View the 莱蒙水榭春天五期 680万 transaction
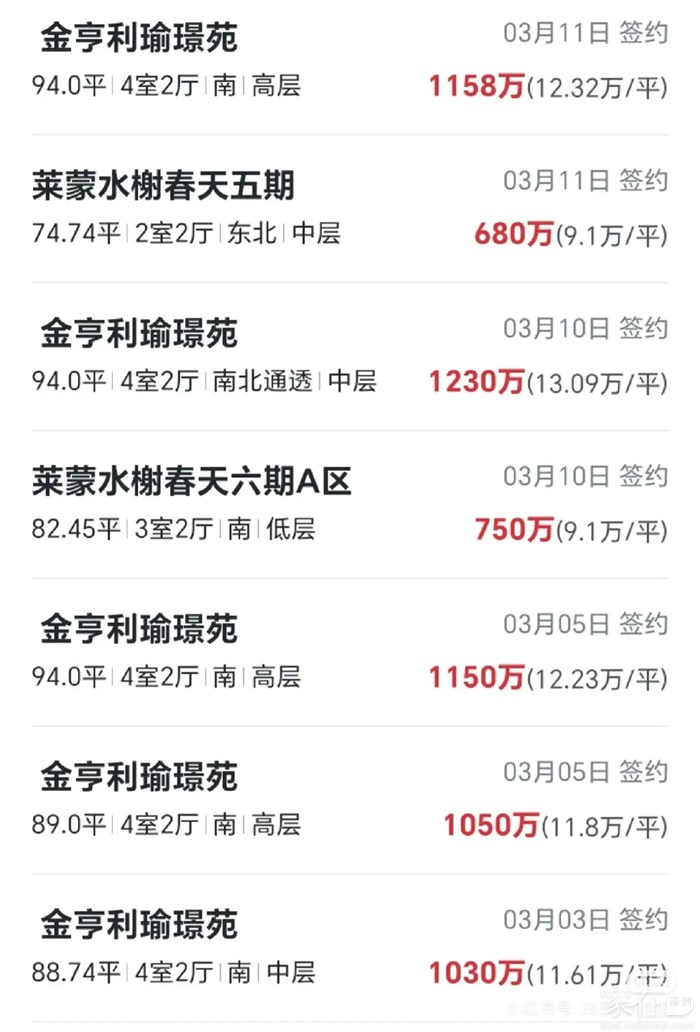700x1032 pixels. click(x=350, y=209)
